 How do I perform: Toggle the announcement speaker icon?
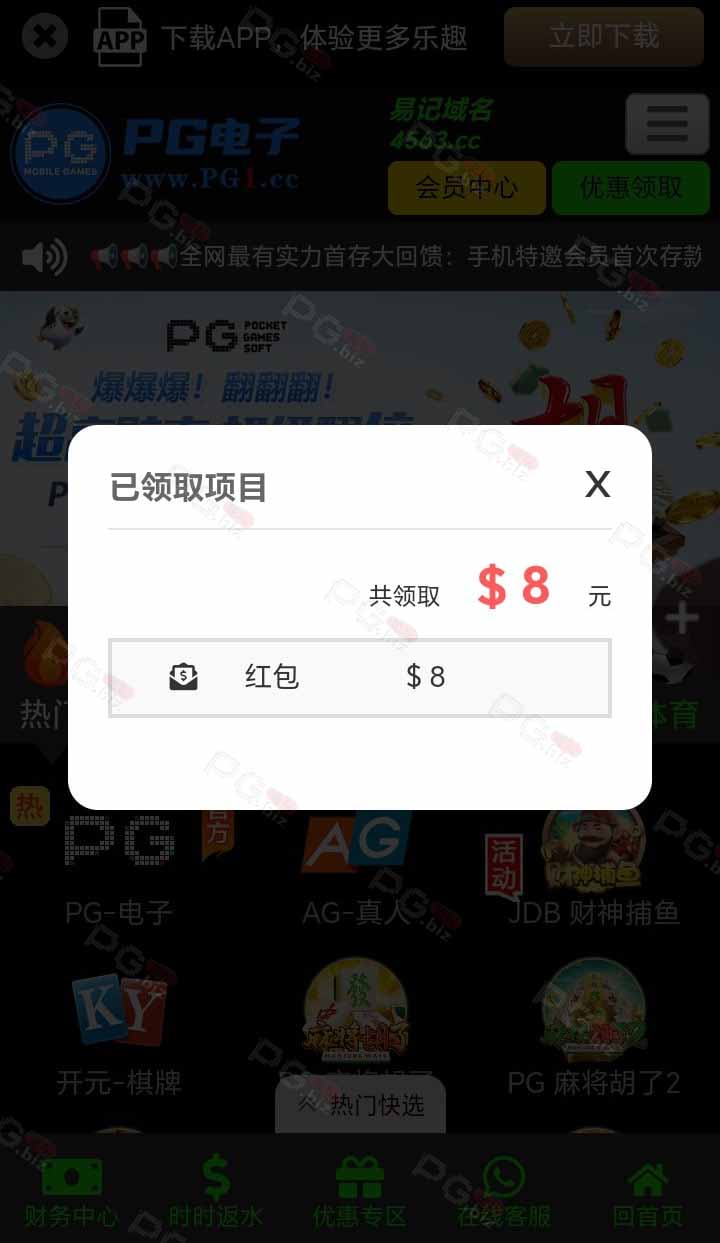click(44, 257)
